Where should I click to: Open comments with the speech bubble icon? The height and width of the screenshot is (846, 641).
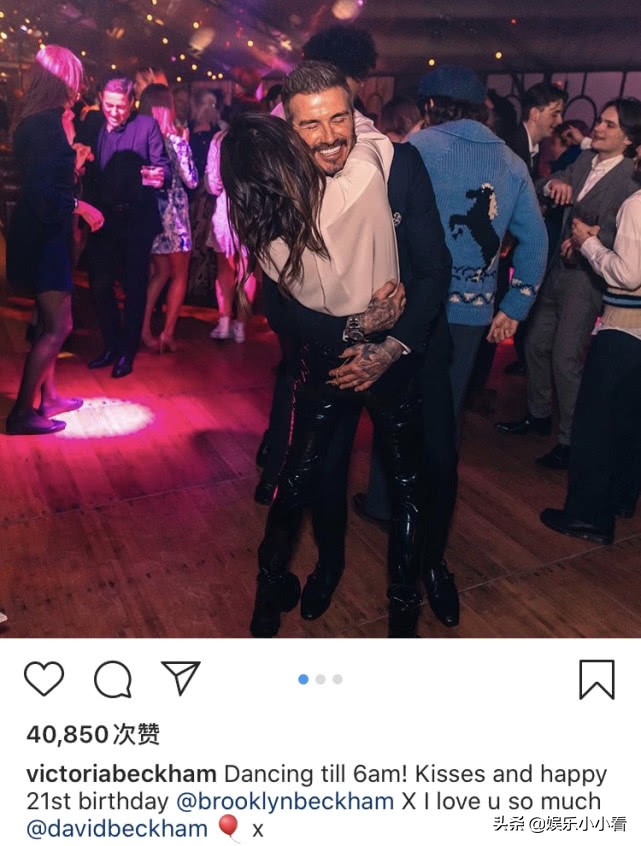[113, 680]
